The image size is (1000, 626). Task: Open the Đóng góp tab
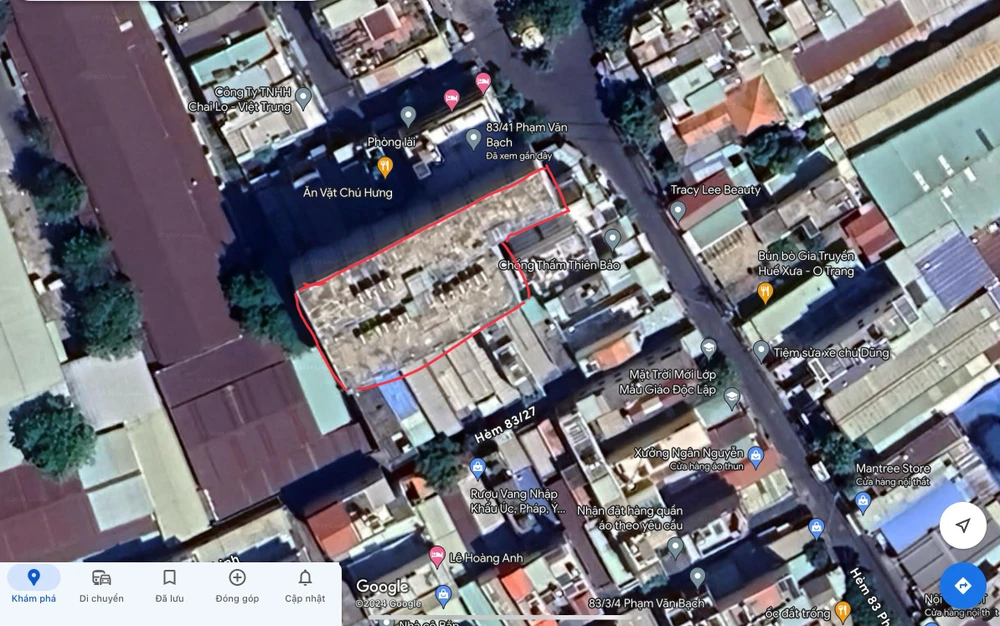[237, 585]
